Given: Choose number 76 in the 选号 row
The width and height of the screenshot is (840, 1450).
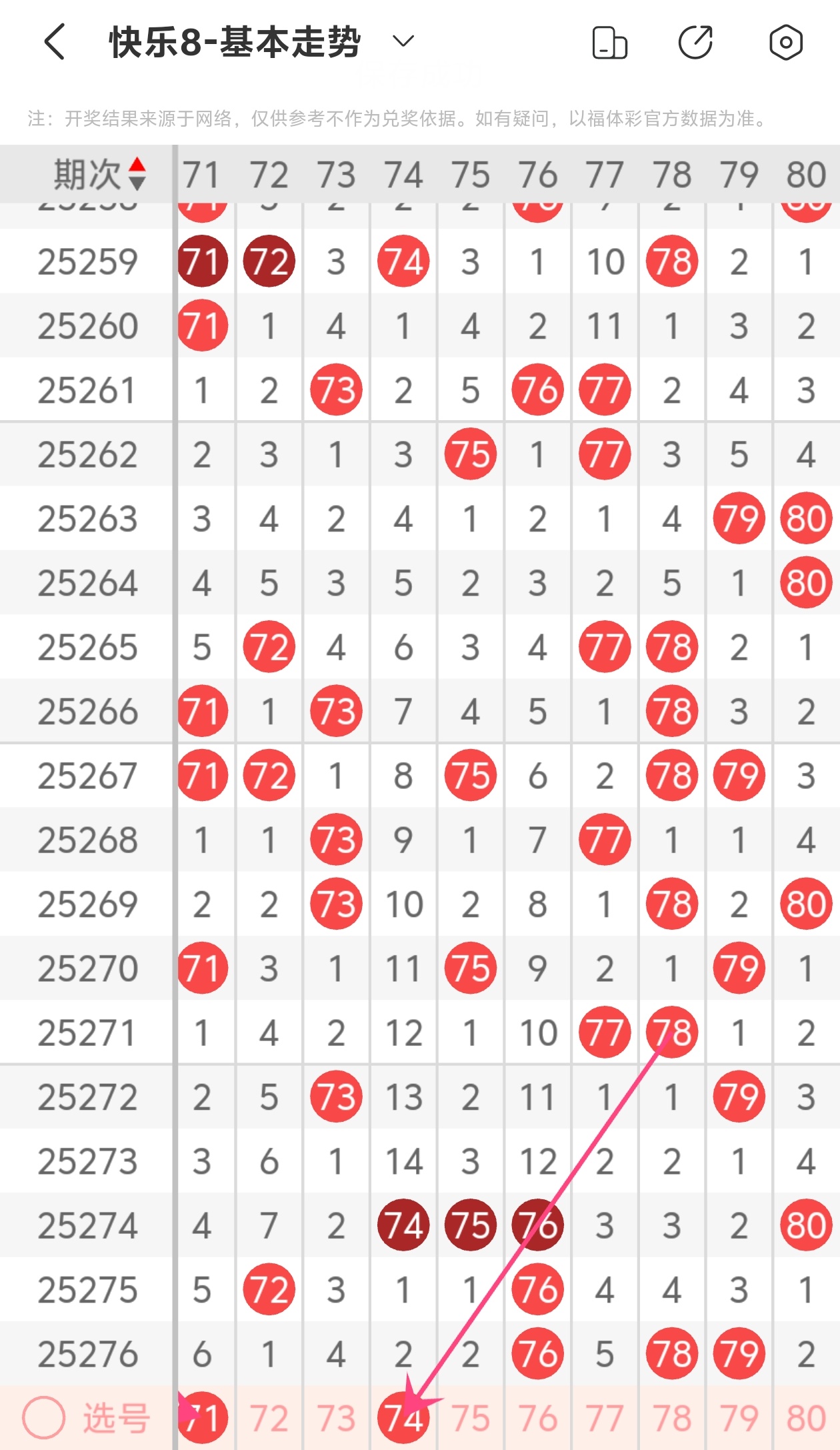Looking at the screenshot, I should tap(537, 1418).
